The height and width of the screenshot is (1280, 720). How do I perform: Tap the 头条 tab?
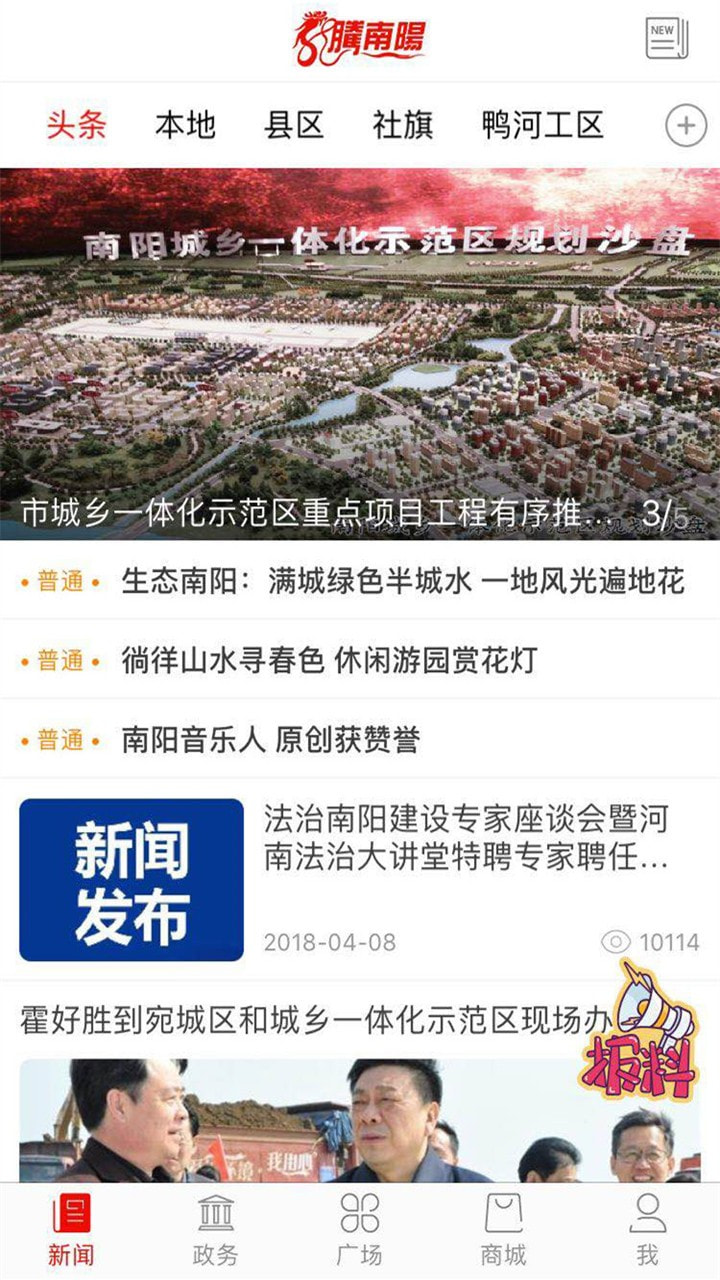coord(76,125)
